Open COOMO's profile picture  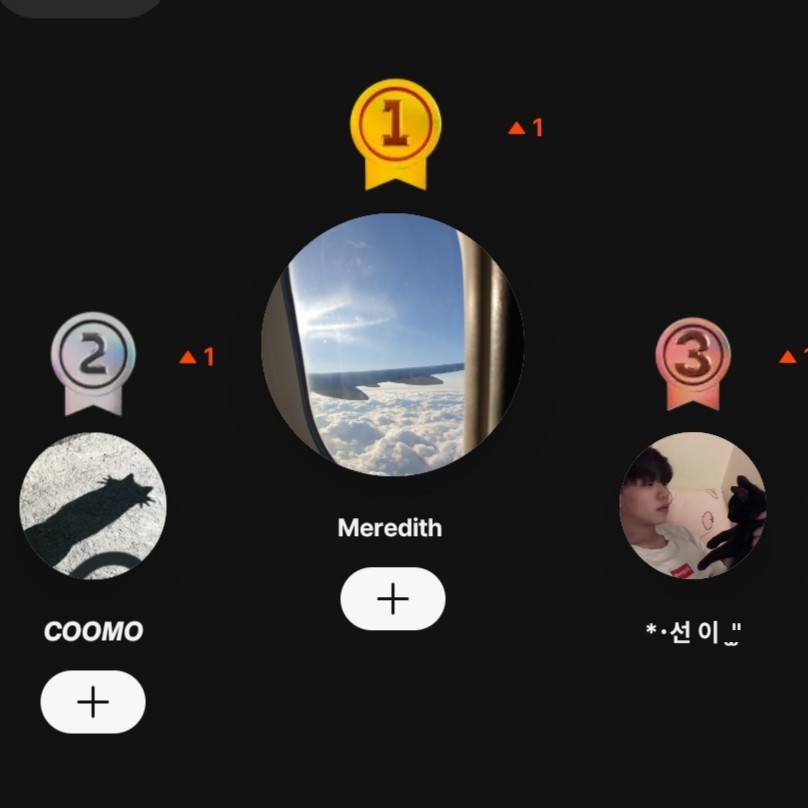(x=93, y=505)
